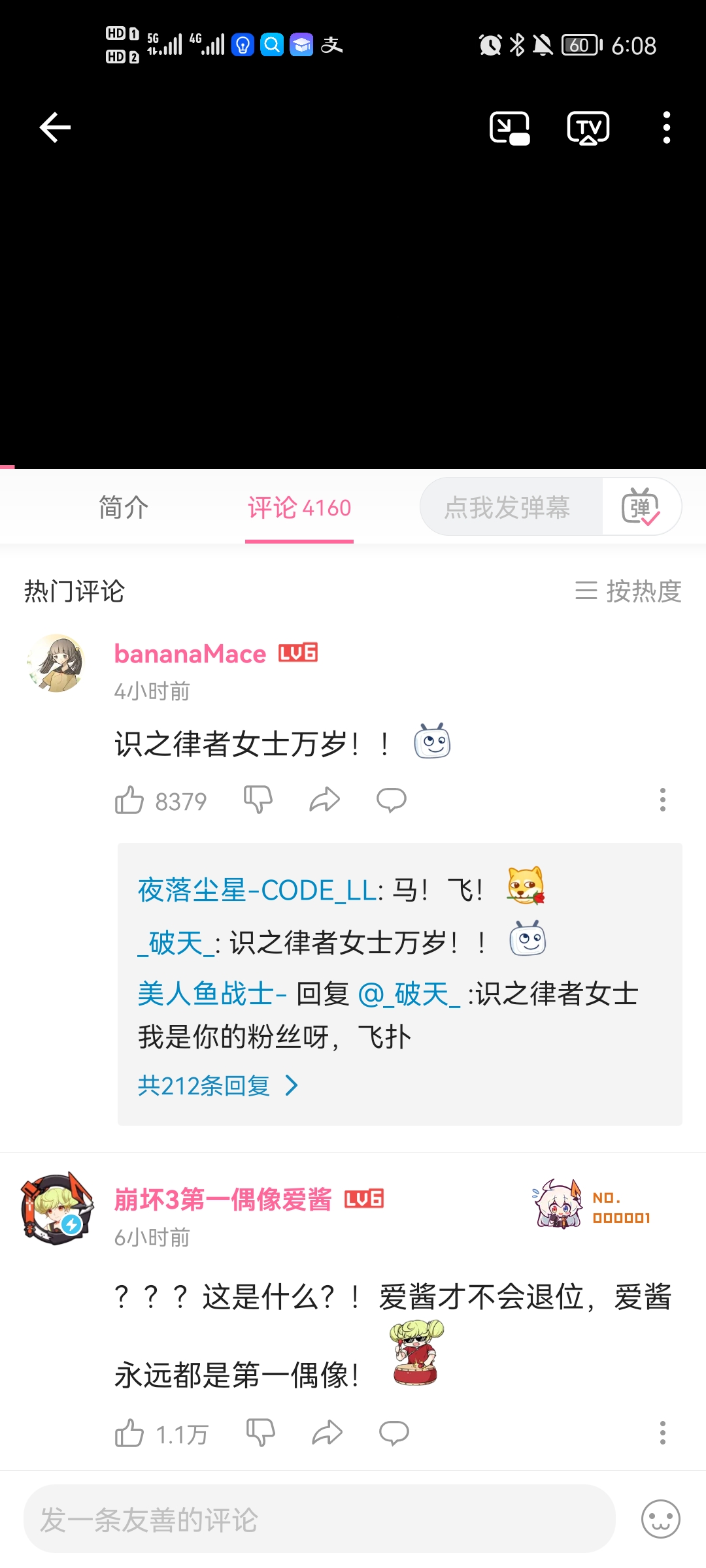Cast video to TV screen
This screenshot has width=706, height=1568.
pyautogui.click(x=588, y=128)
